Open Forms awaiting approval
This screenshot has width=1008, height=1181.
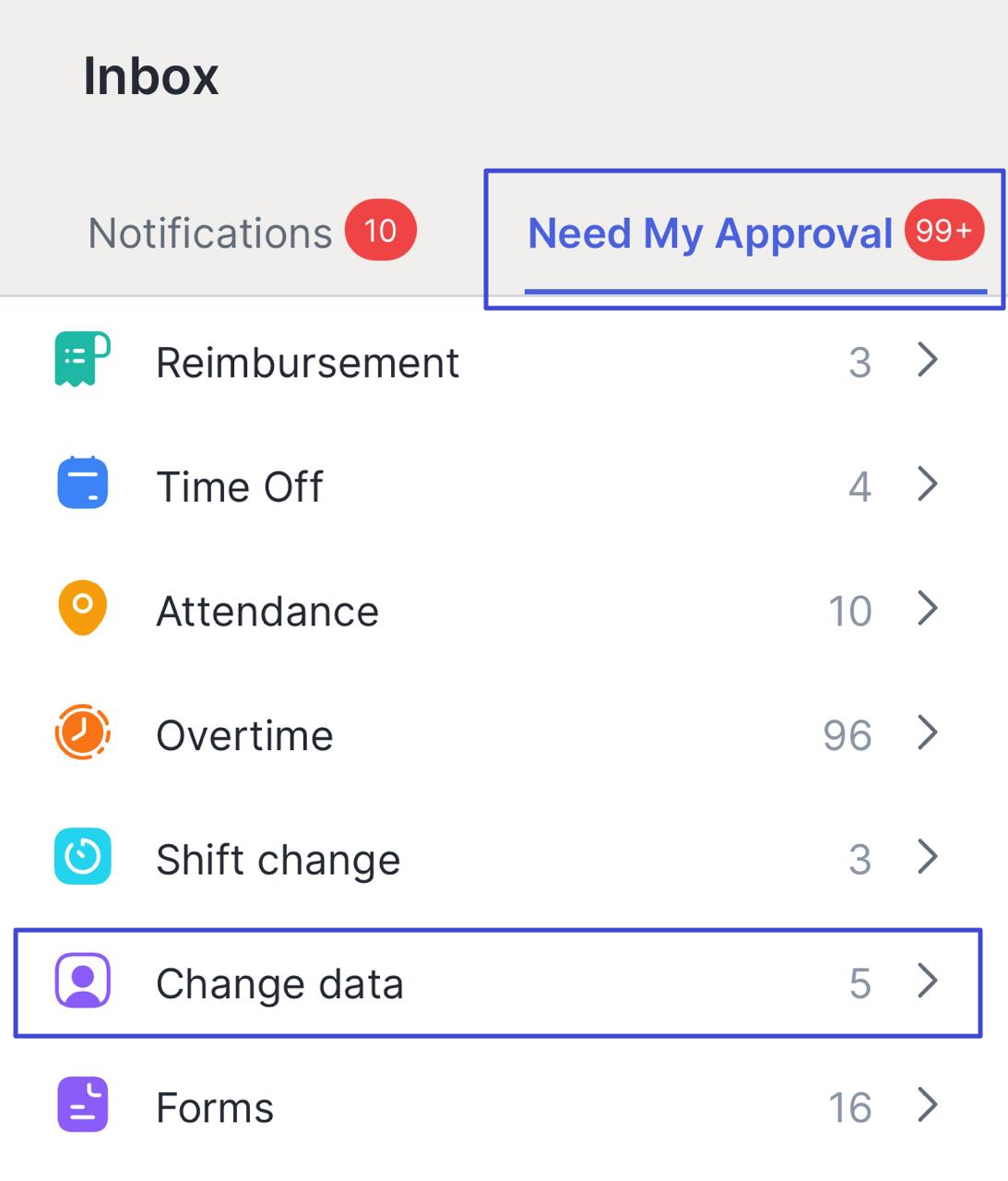498,1107
